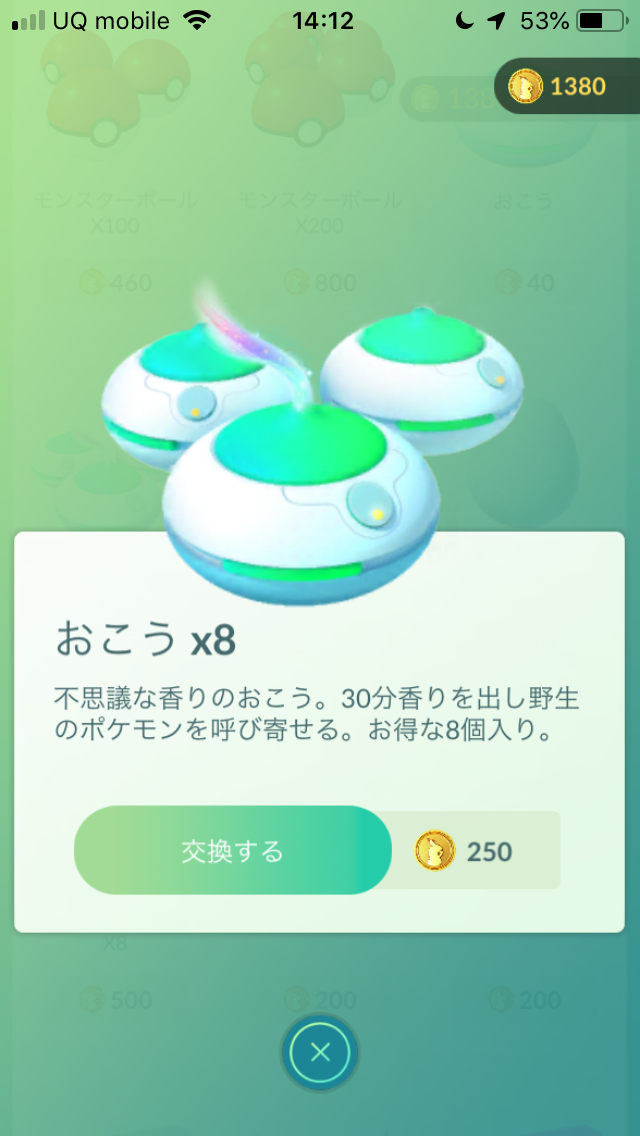The image size is (640, 1136).
Task: Open the PokéCoin balance showing 1380
Action: [565, 87]
